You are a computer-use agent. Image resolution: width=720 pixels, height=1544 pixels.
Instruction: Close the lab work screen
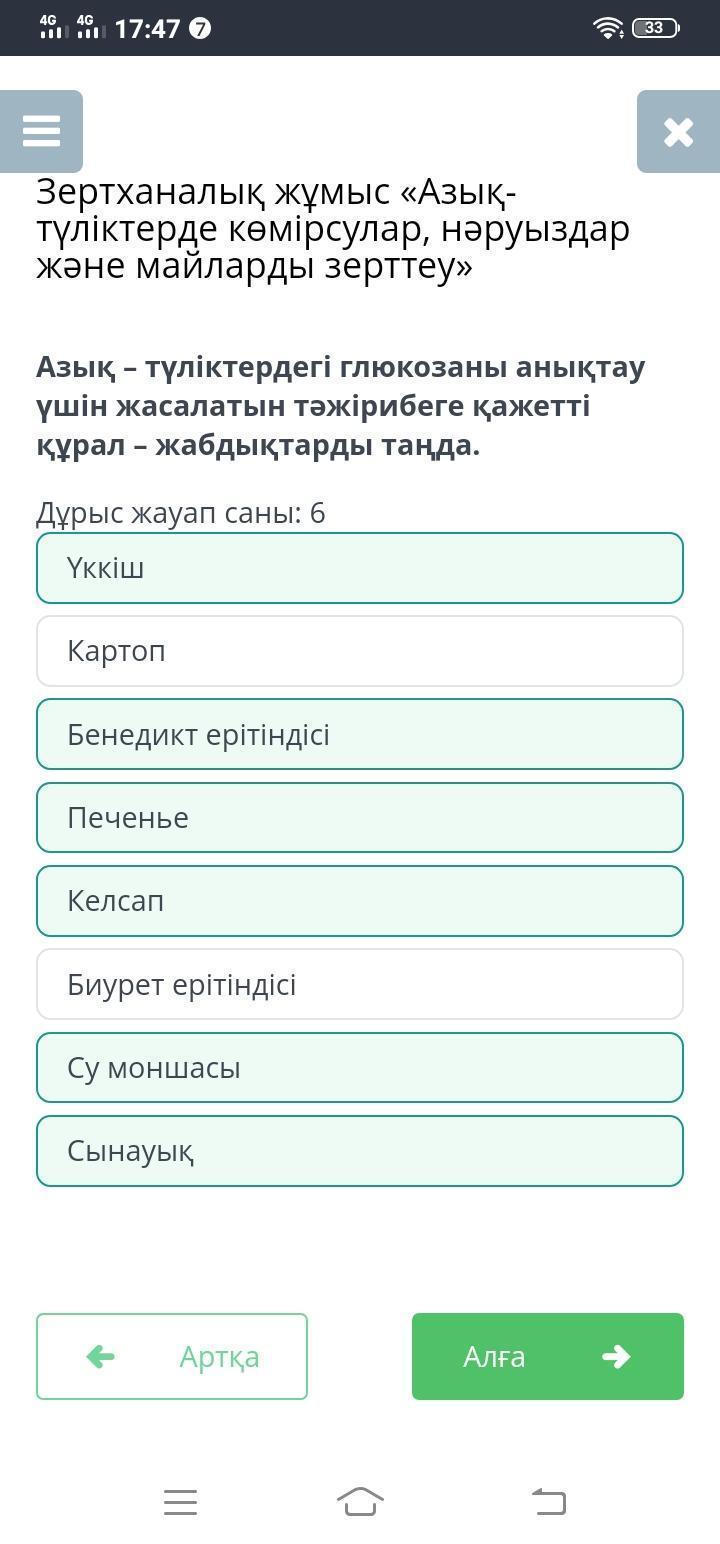pyautogui.click(x=678, y=131)
